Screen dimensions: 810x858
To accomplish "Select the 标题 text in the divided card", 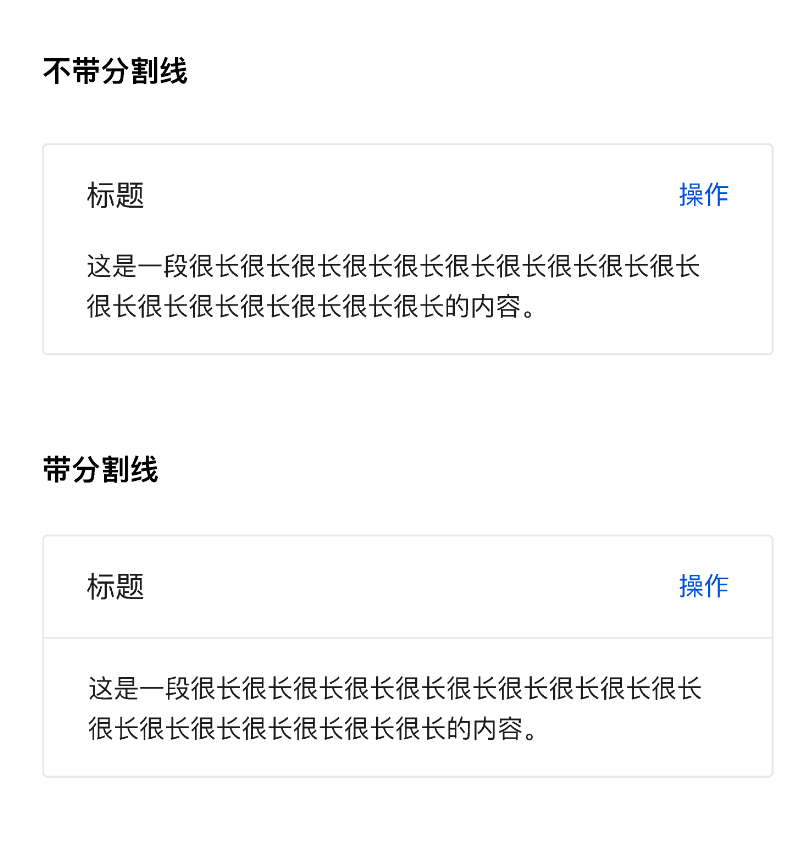I will (x=113, y=588).
